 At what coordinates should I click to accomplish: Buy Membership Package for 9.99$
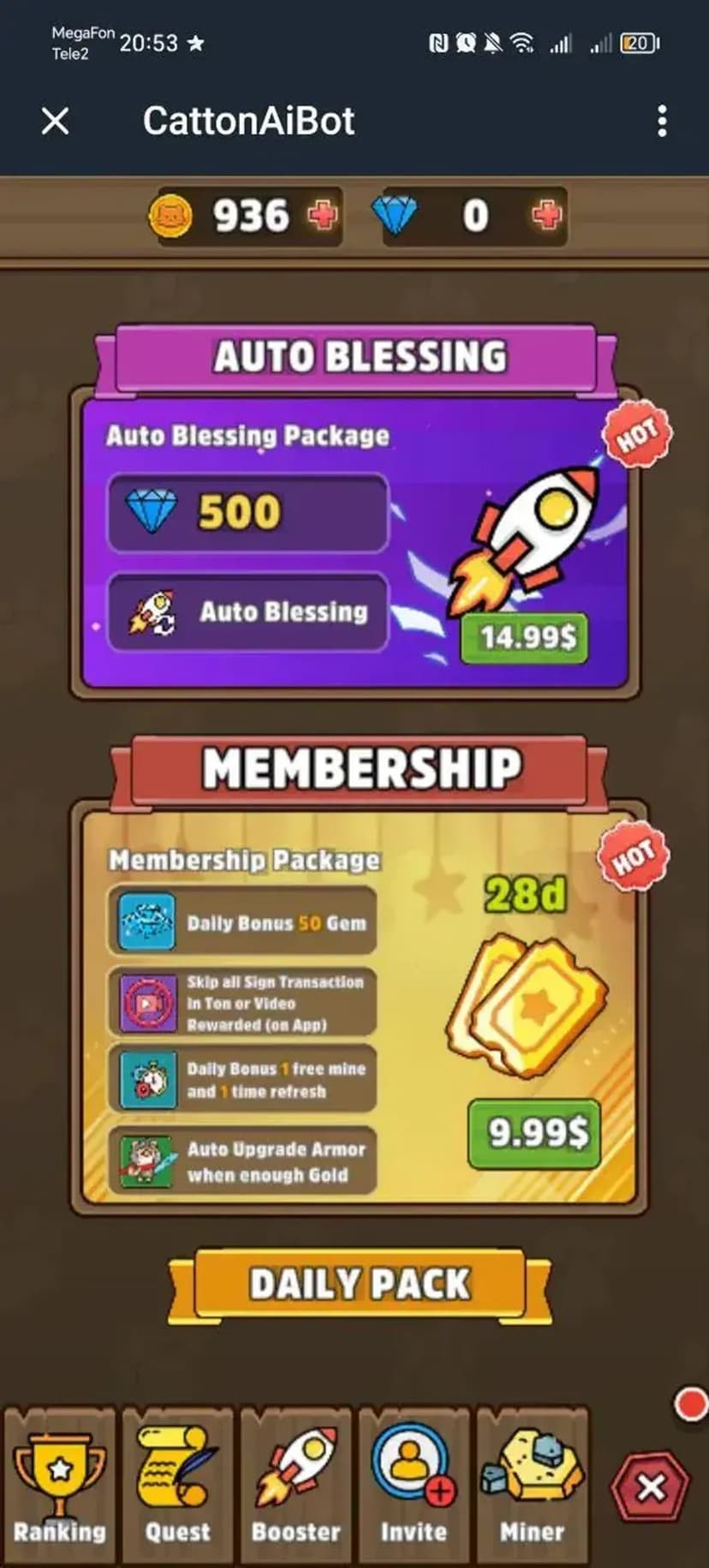pyautogui.click(x=535, y=1134)
